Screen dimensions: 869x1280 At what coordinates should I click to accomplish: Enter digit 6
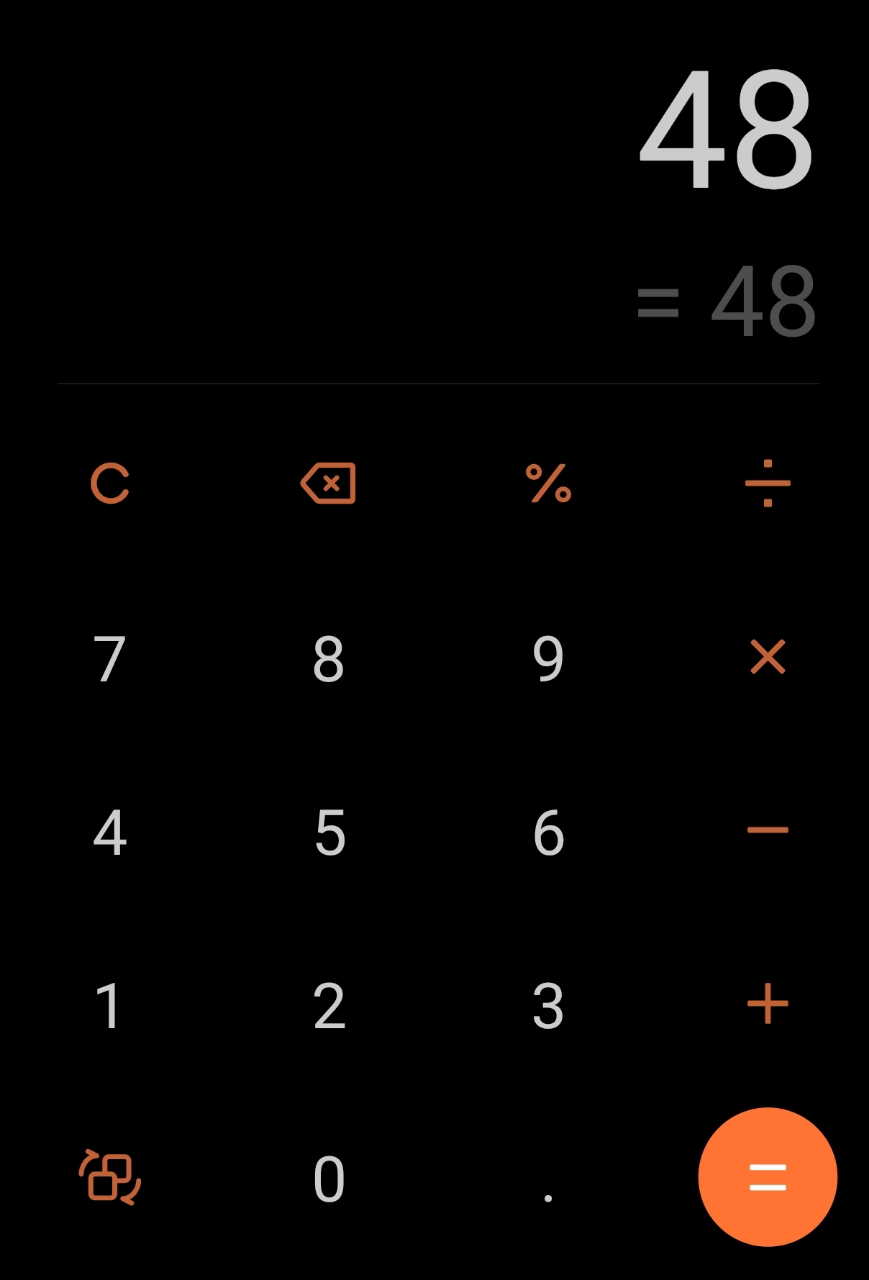548,832
